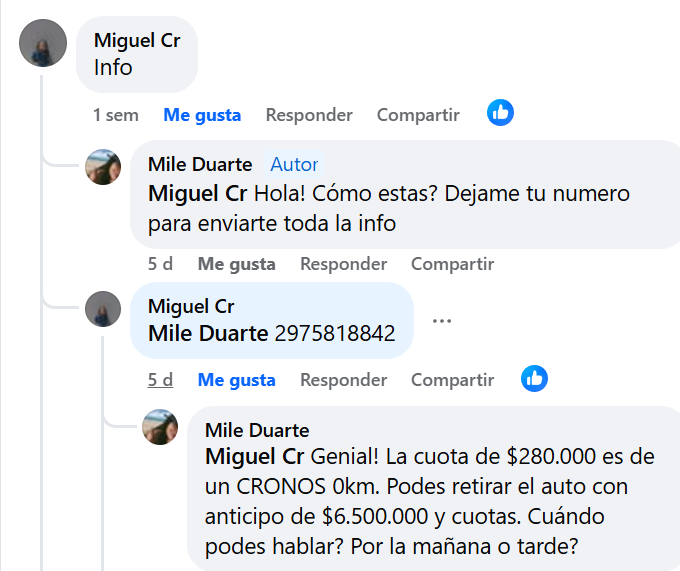This screenshot has width=680, height=571.
Task: Open options menu for the phone number comment
Action: click(x=442, y=321)
